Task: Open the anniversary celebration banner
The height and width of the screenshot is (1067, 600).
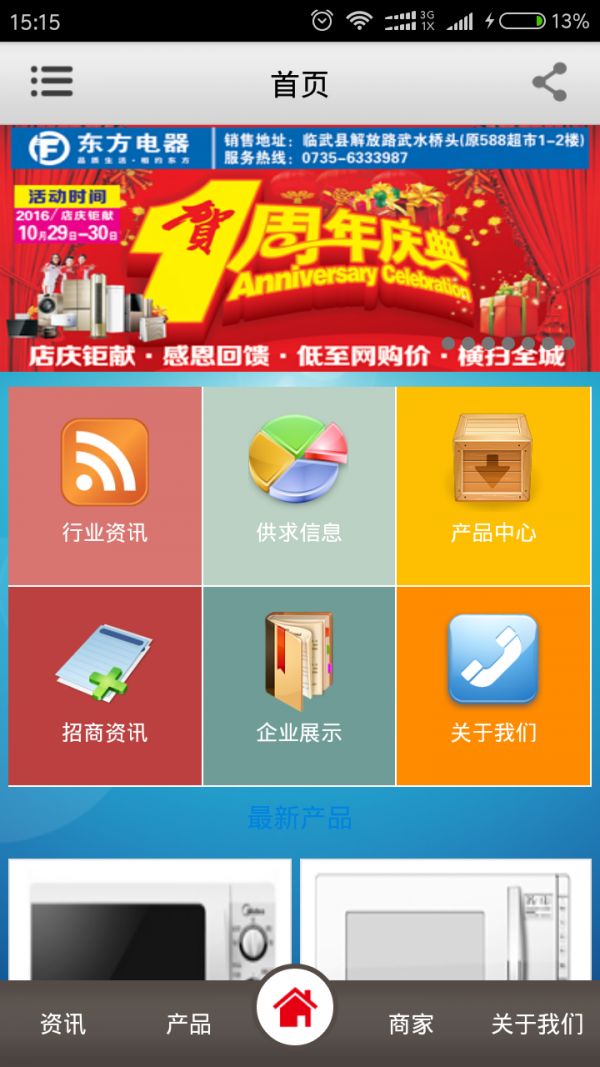Action: click(x=300, y=248)
